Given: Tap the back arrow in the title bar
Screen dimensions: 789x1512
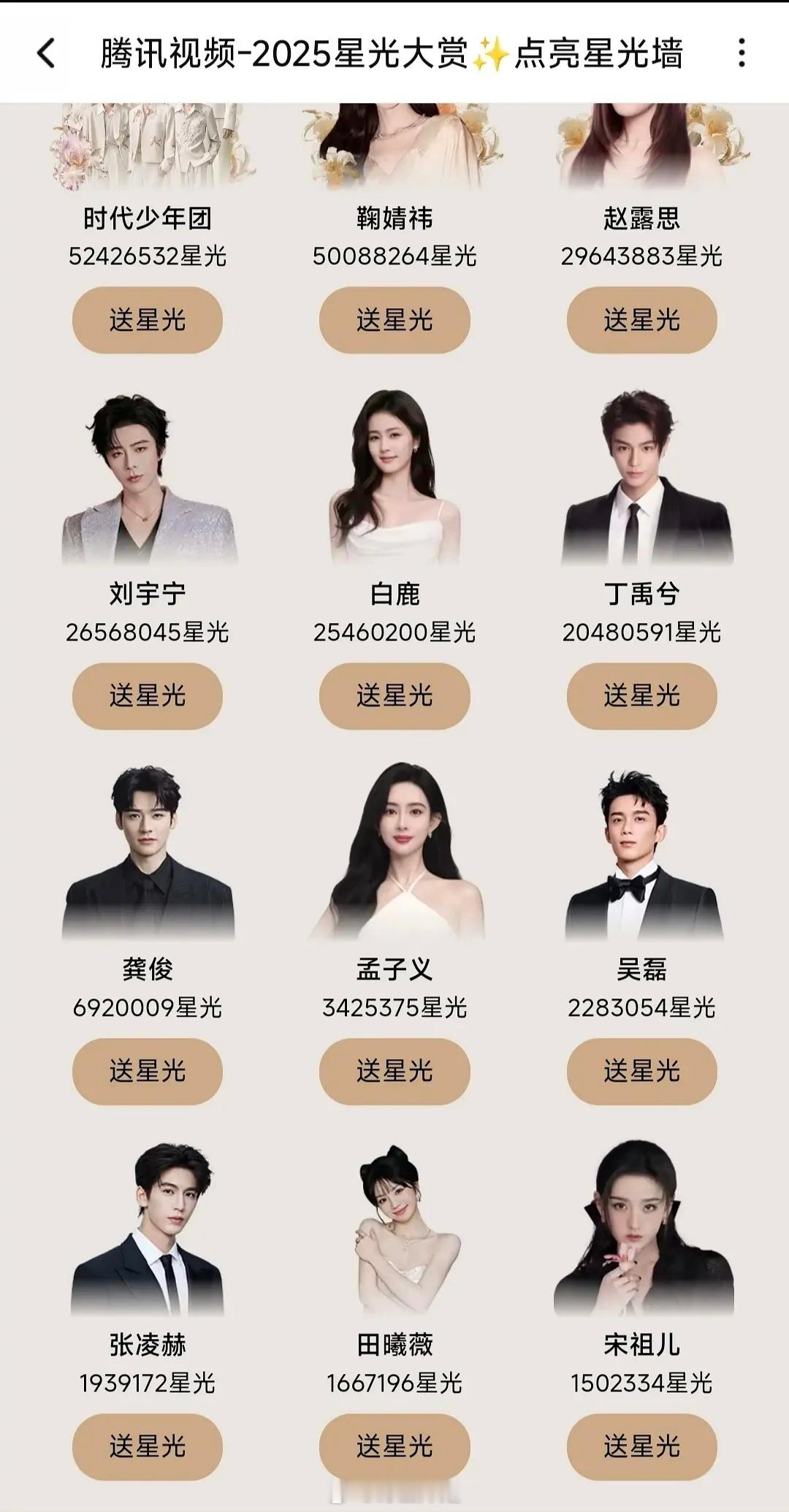Looking at the screenshot, I should (45, 53).
